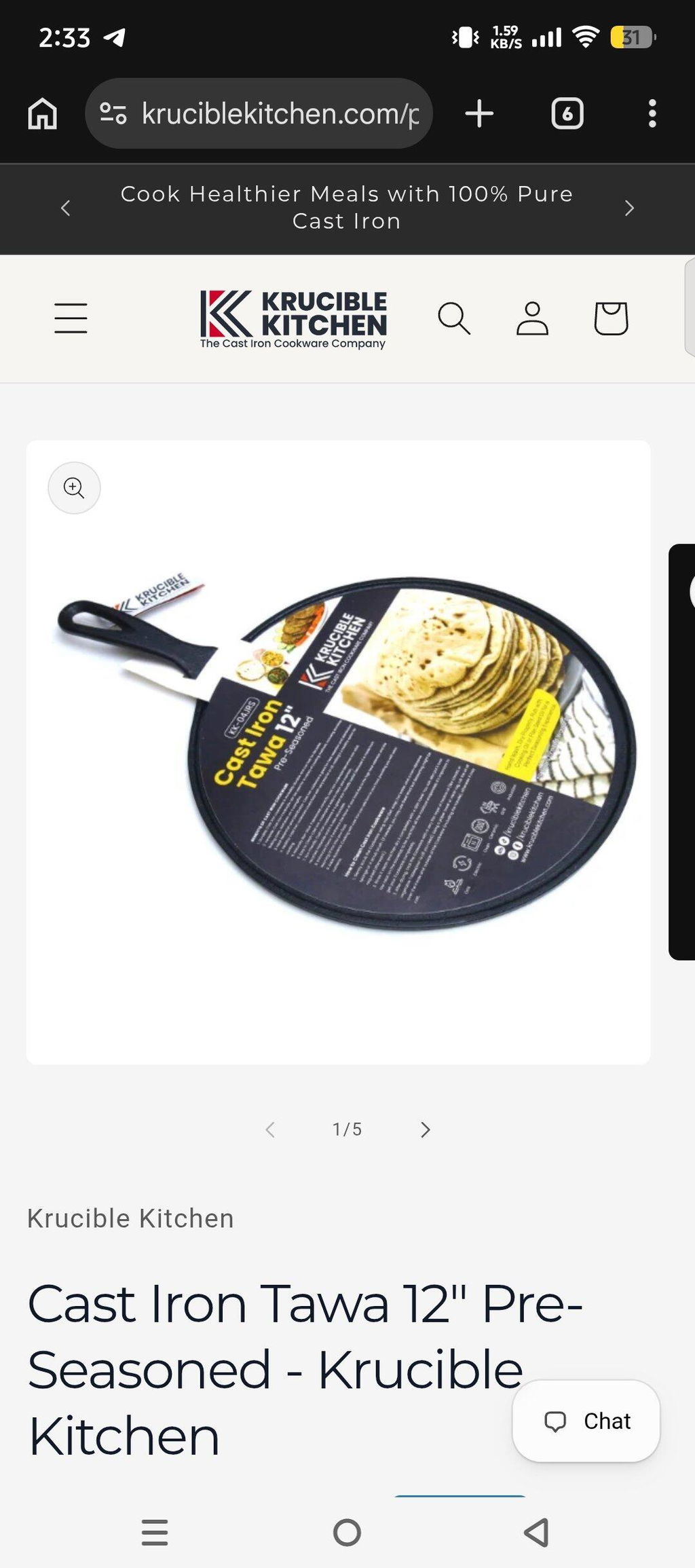Go to the previous product image

point(270,1130)
